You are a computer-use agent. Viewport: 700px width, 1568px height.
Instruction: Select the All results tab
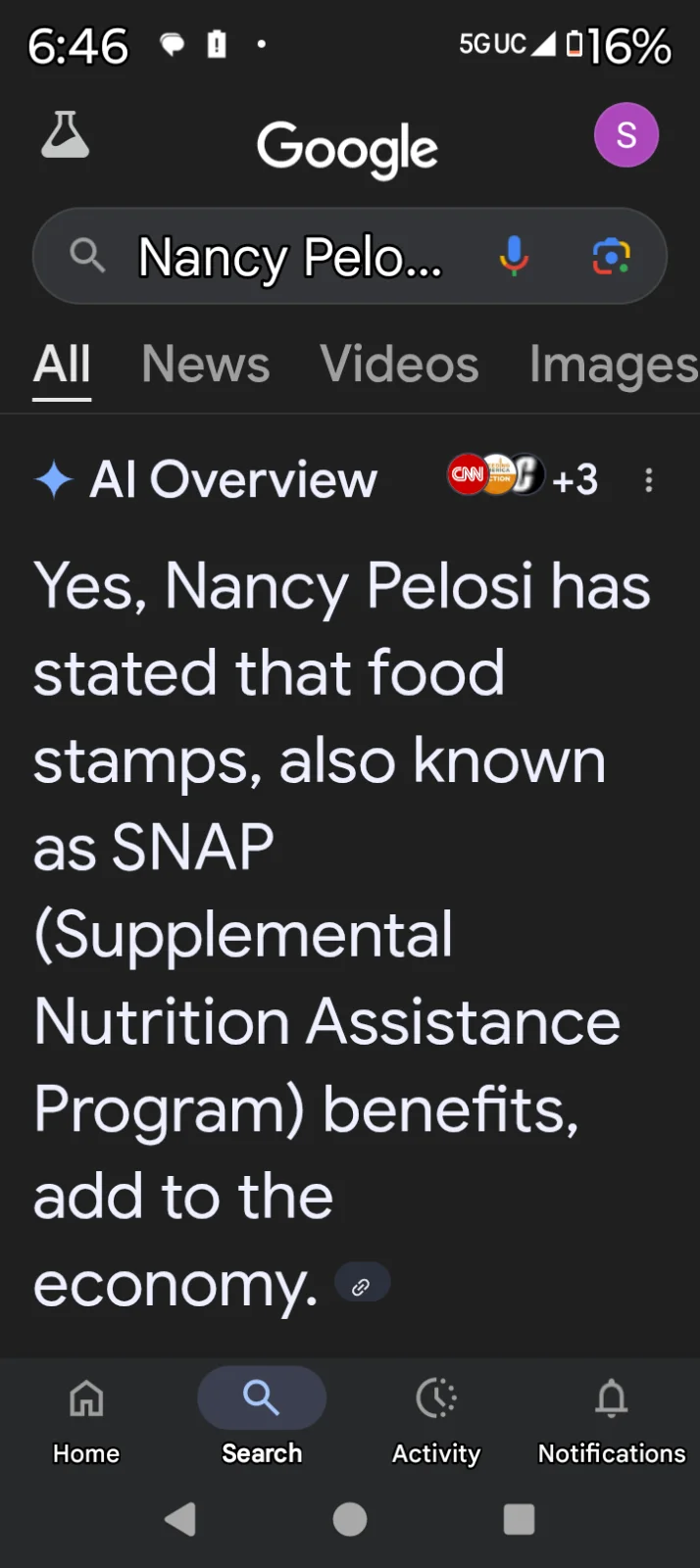62,365
